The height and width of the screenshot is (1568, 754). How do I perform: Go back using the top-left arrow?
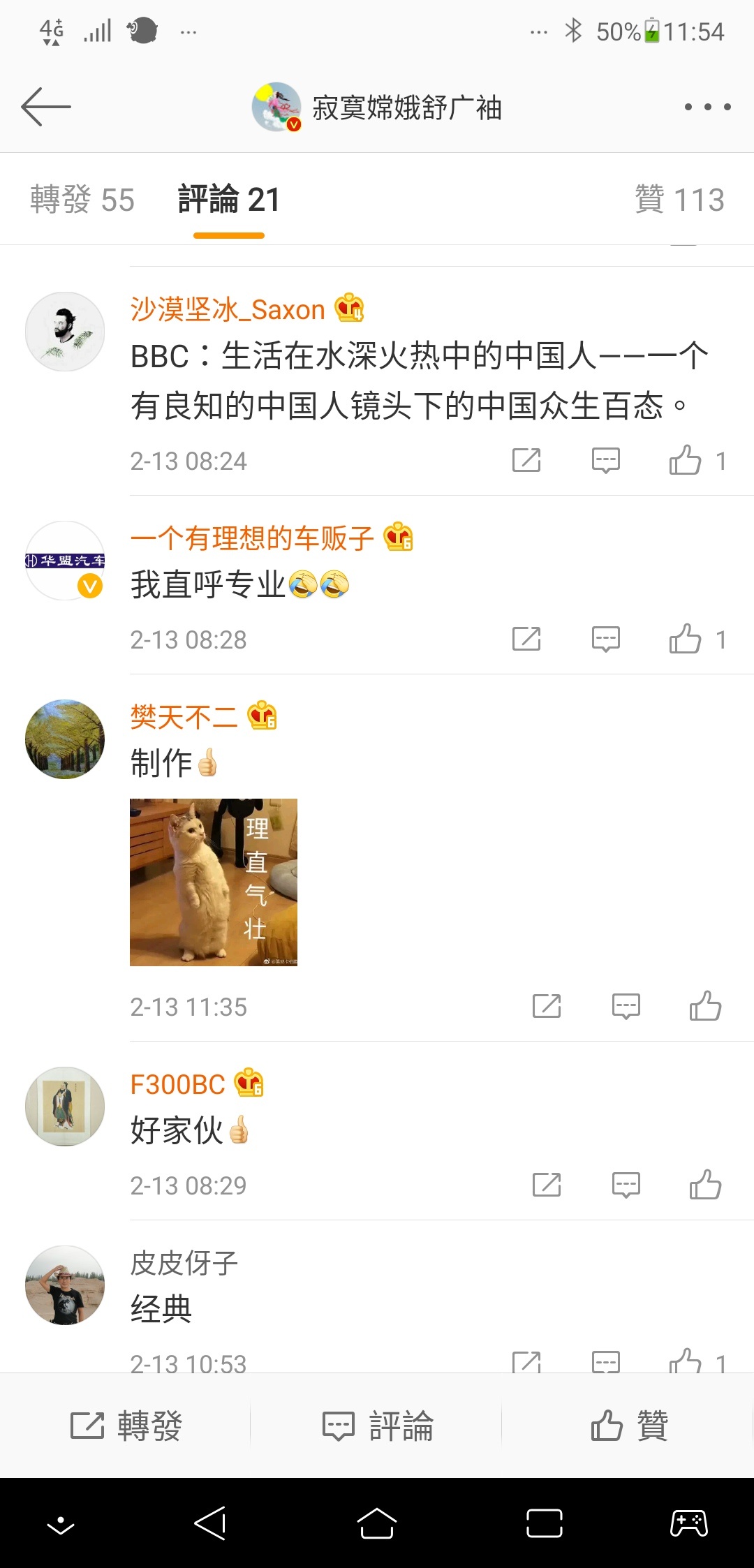46,107
